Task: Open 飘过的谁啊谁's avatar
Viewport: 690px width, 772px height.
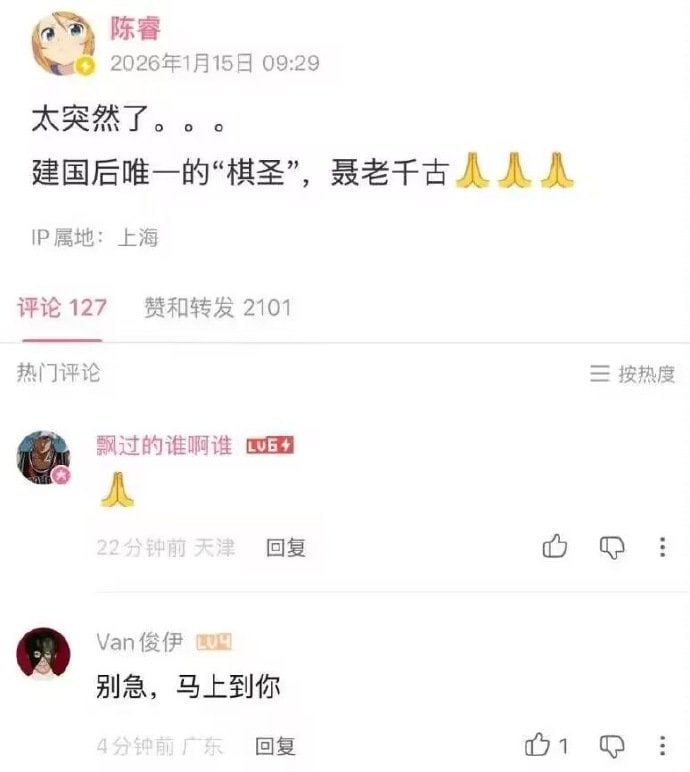Action: click(x=44, y=459)
